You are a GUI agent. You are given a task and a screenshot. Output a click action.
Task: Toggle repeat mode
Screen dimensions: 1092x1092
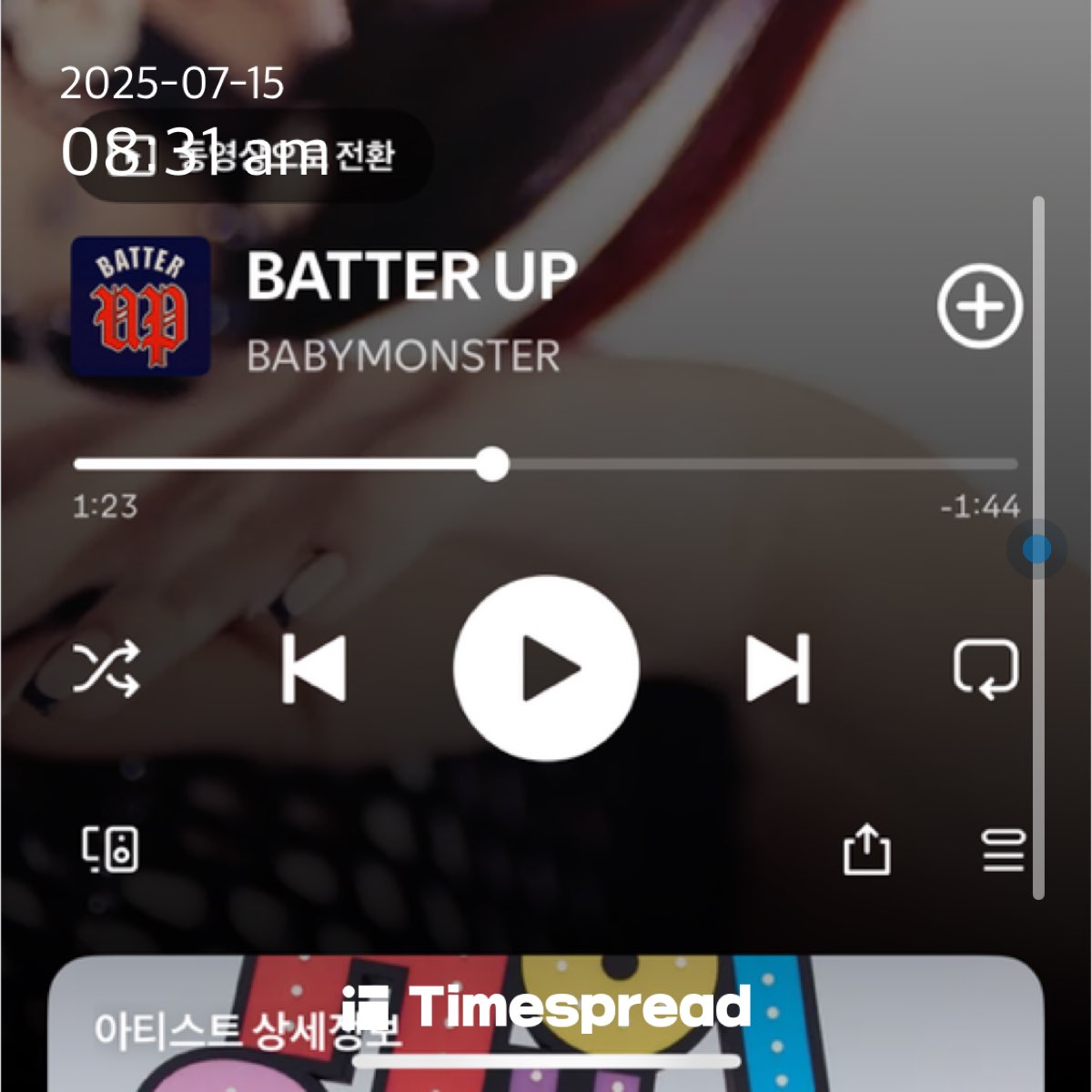pyautogui.click(x=986, y=669)
